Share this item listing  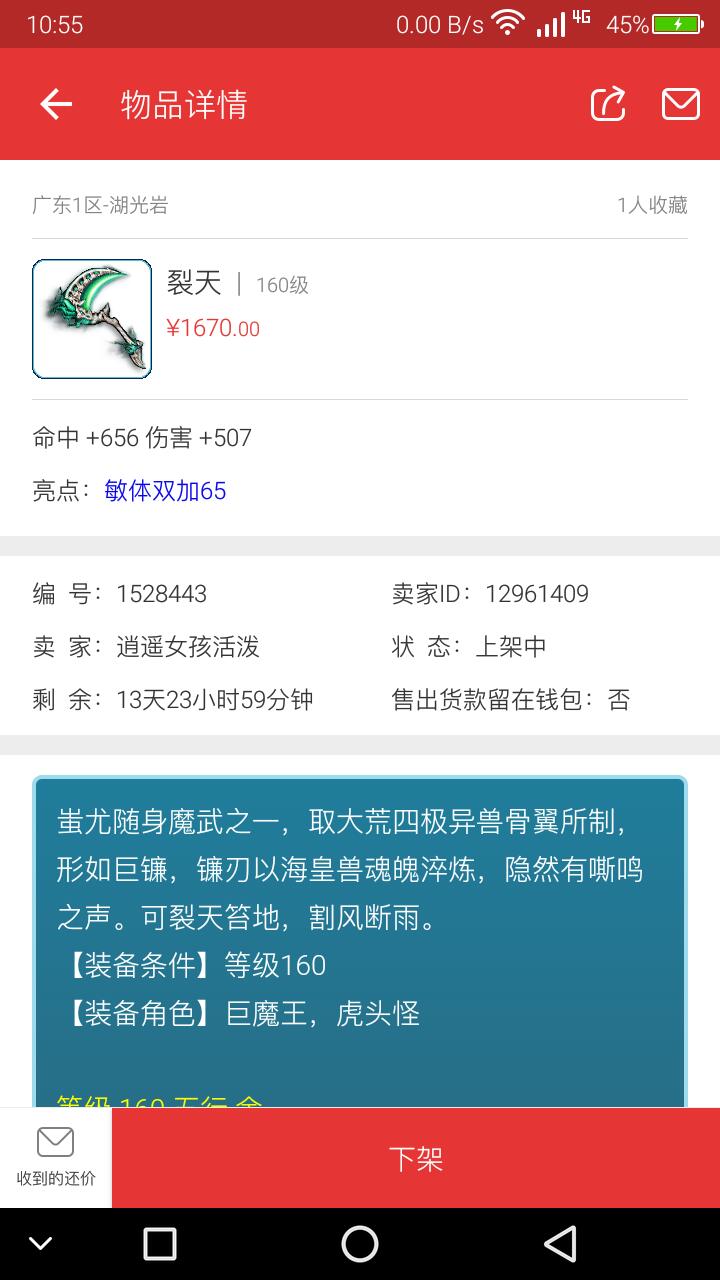click(608, 104)
